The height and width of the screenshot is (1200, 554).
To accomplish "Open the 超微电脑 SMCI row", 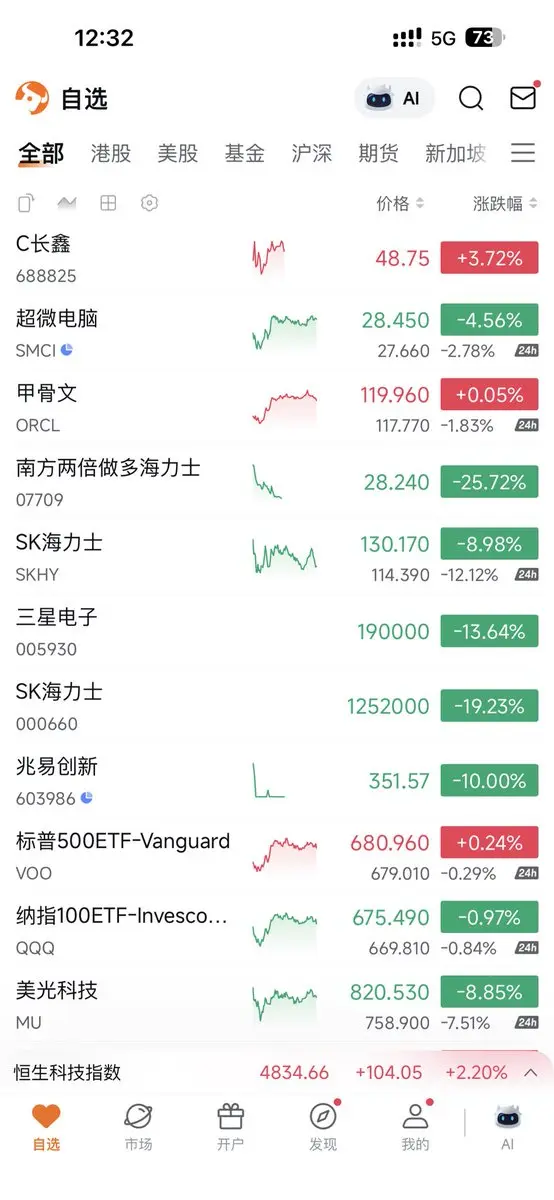I will 277,333.
